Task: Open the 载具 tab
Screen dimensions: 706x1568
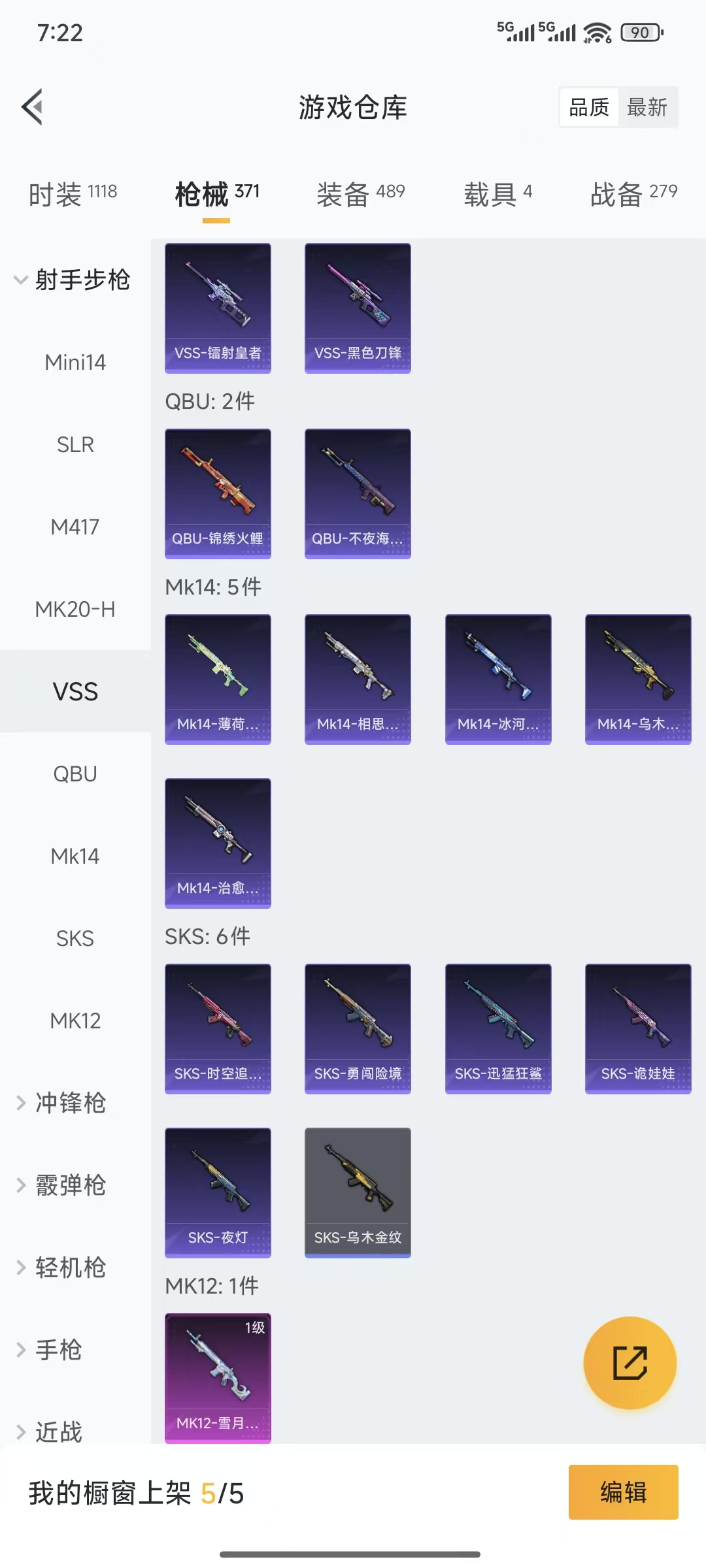Action: 497,194
